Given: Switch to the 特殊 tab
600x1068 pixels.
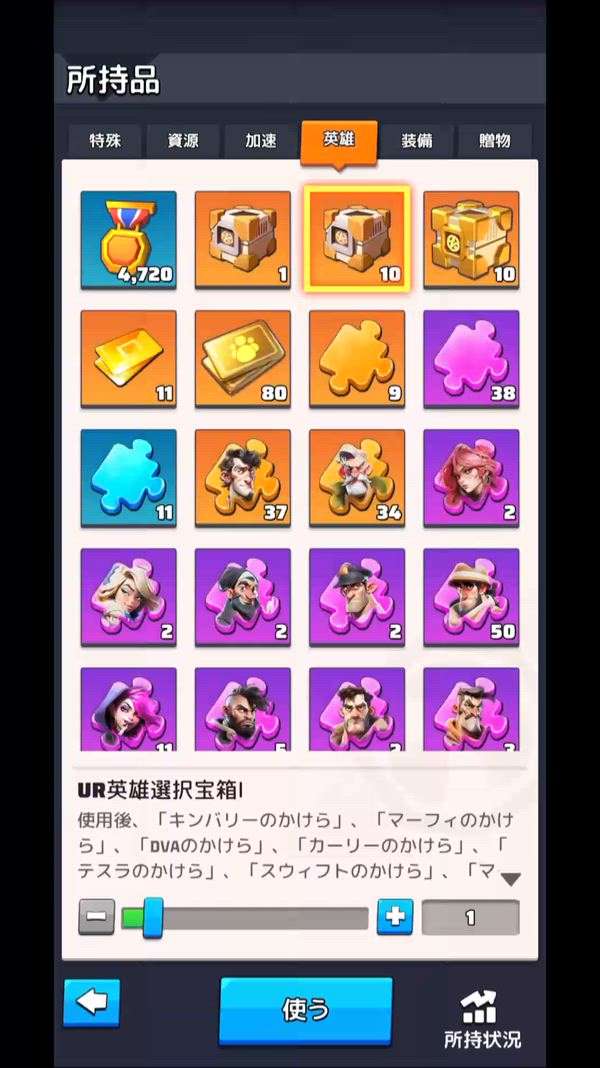Looking at the screenshot, I should (x=105, y=141).
